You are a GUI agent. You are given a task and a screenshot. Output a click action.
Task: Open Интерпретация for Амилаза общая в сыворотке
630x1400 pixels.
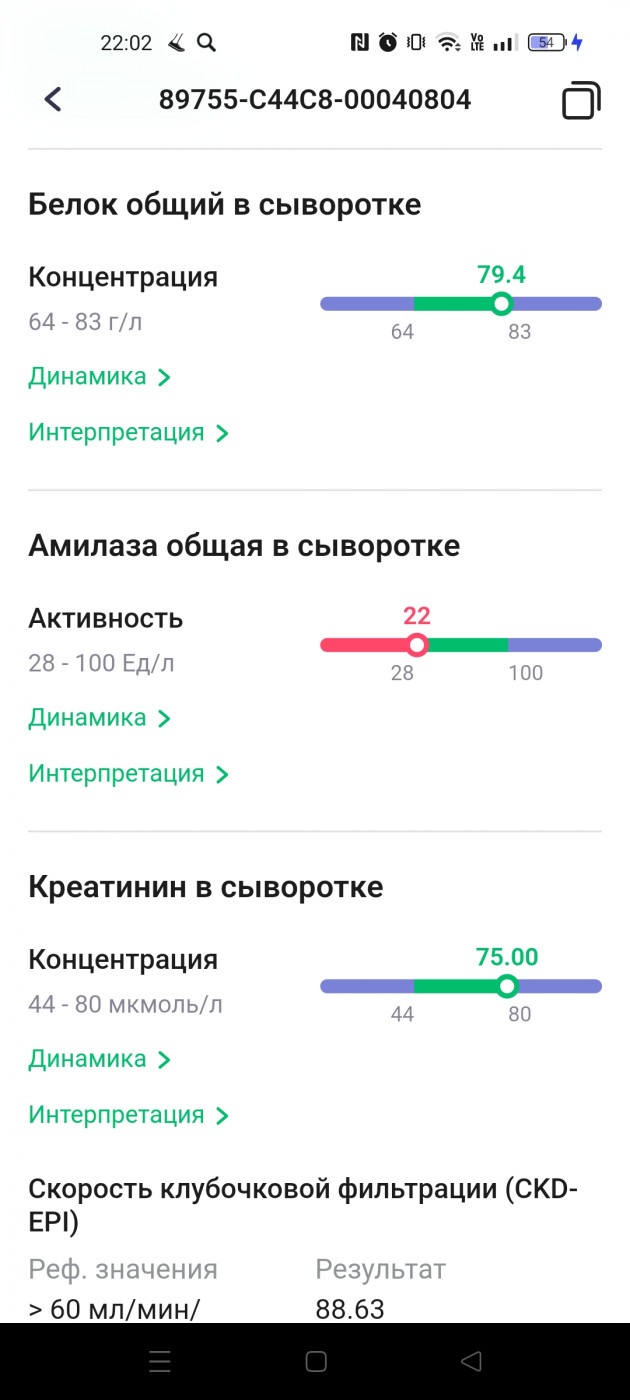[129, 774]
